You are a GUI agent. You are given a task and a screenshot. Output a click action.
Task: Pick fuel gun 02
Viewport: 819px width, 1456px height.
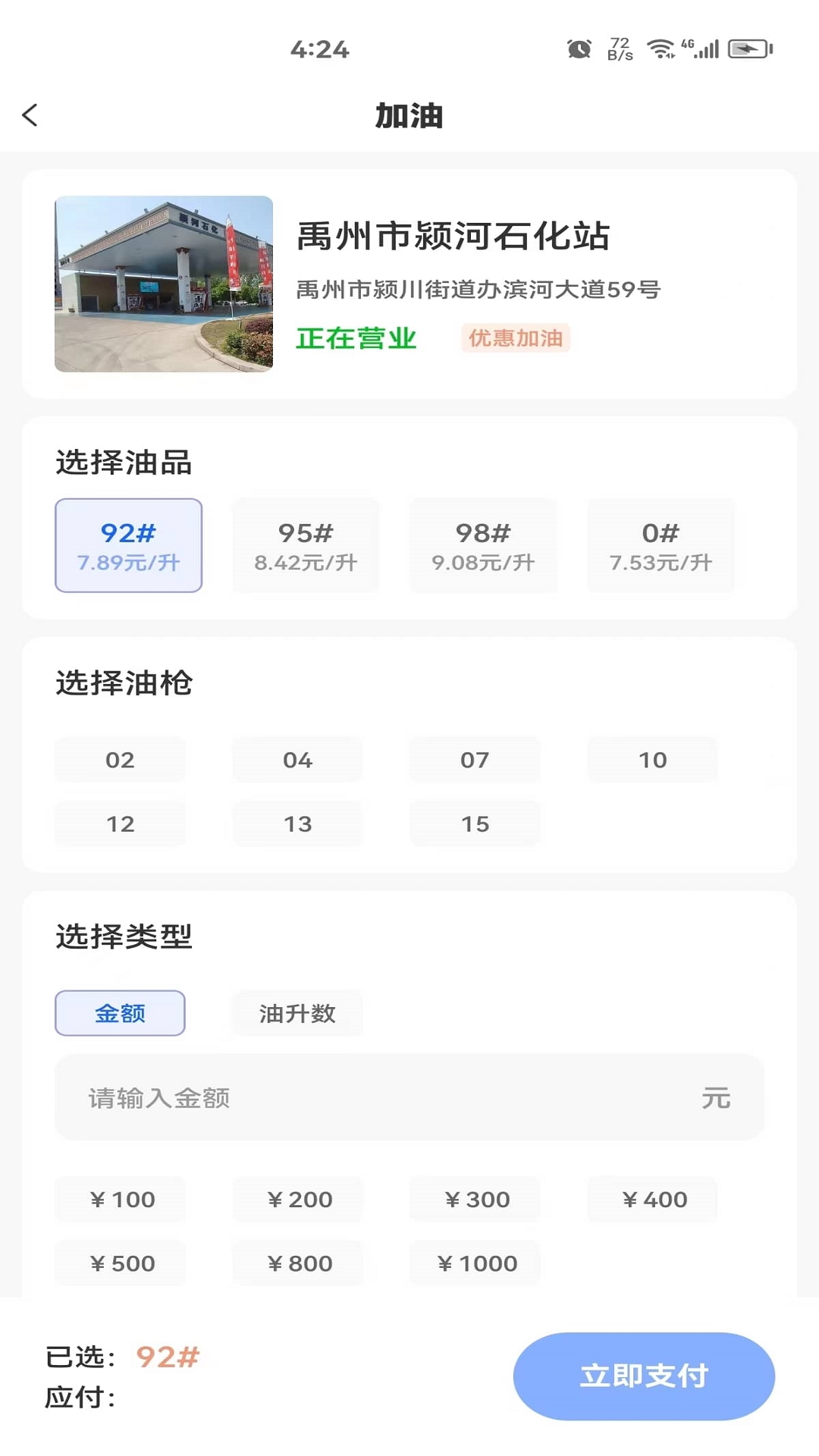[x=120, y=760]
